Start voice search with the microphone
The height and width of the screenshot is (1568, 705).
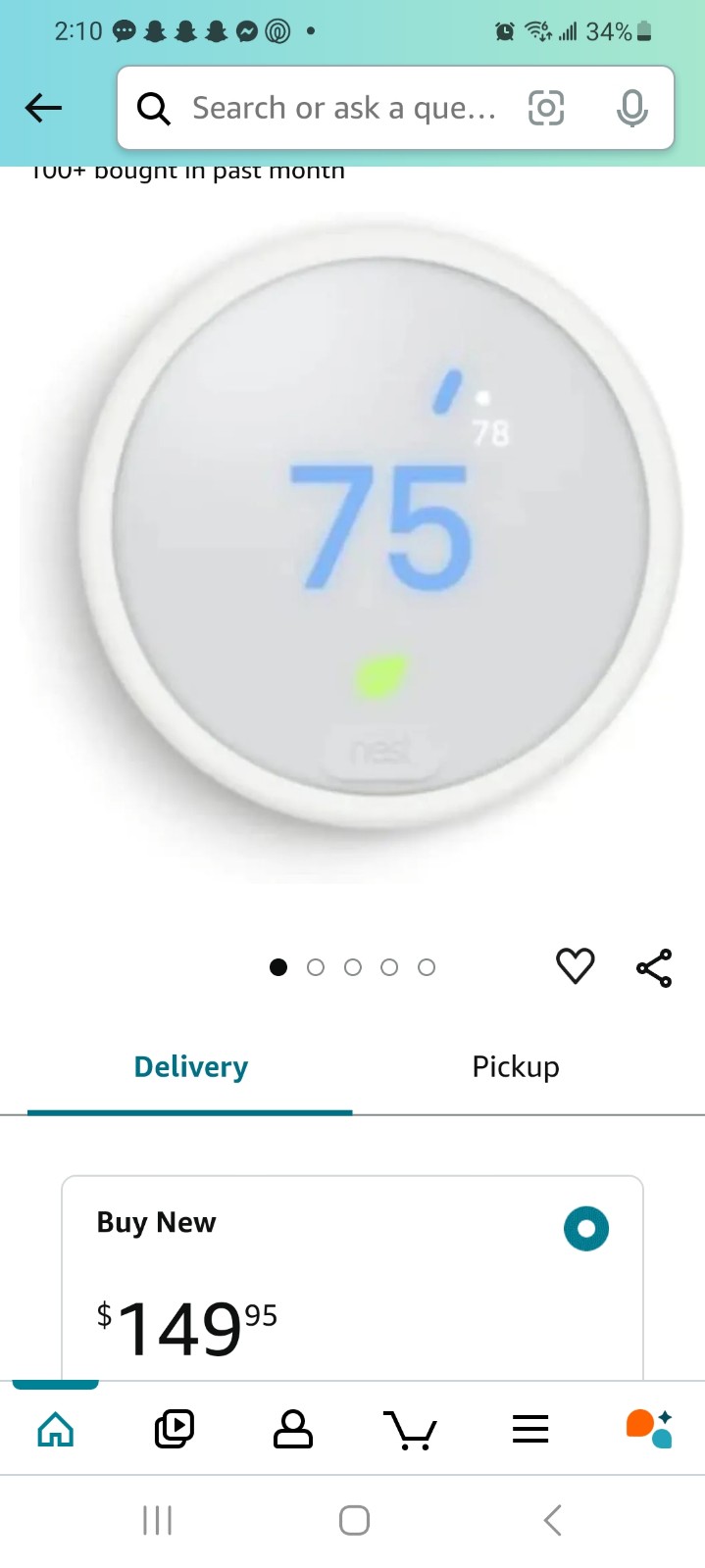coord(632,108)
